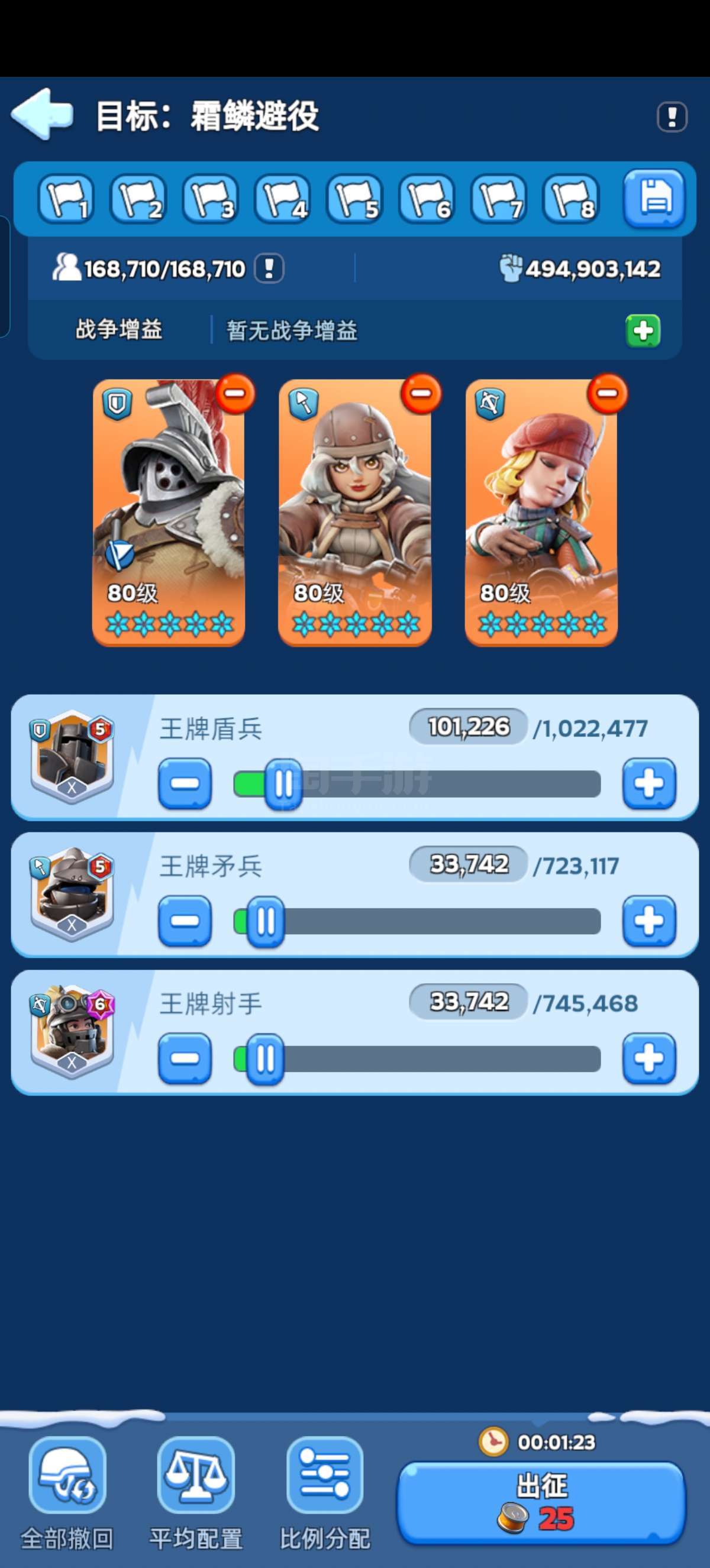Select formation preset flag 8
The image size is (710, 1568).
[570, 199]
